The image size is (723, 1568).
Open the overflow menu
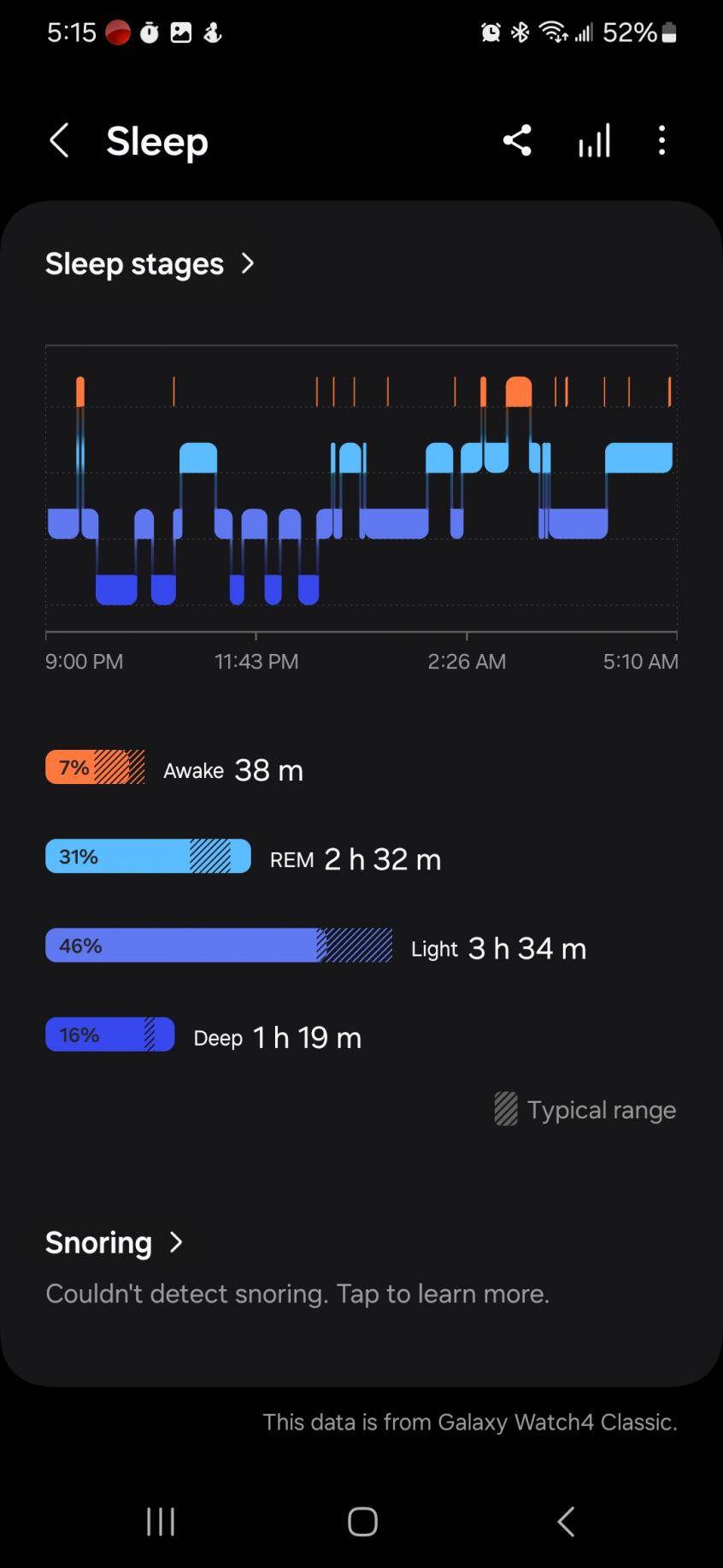661,140
